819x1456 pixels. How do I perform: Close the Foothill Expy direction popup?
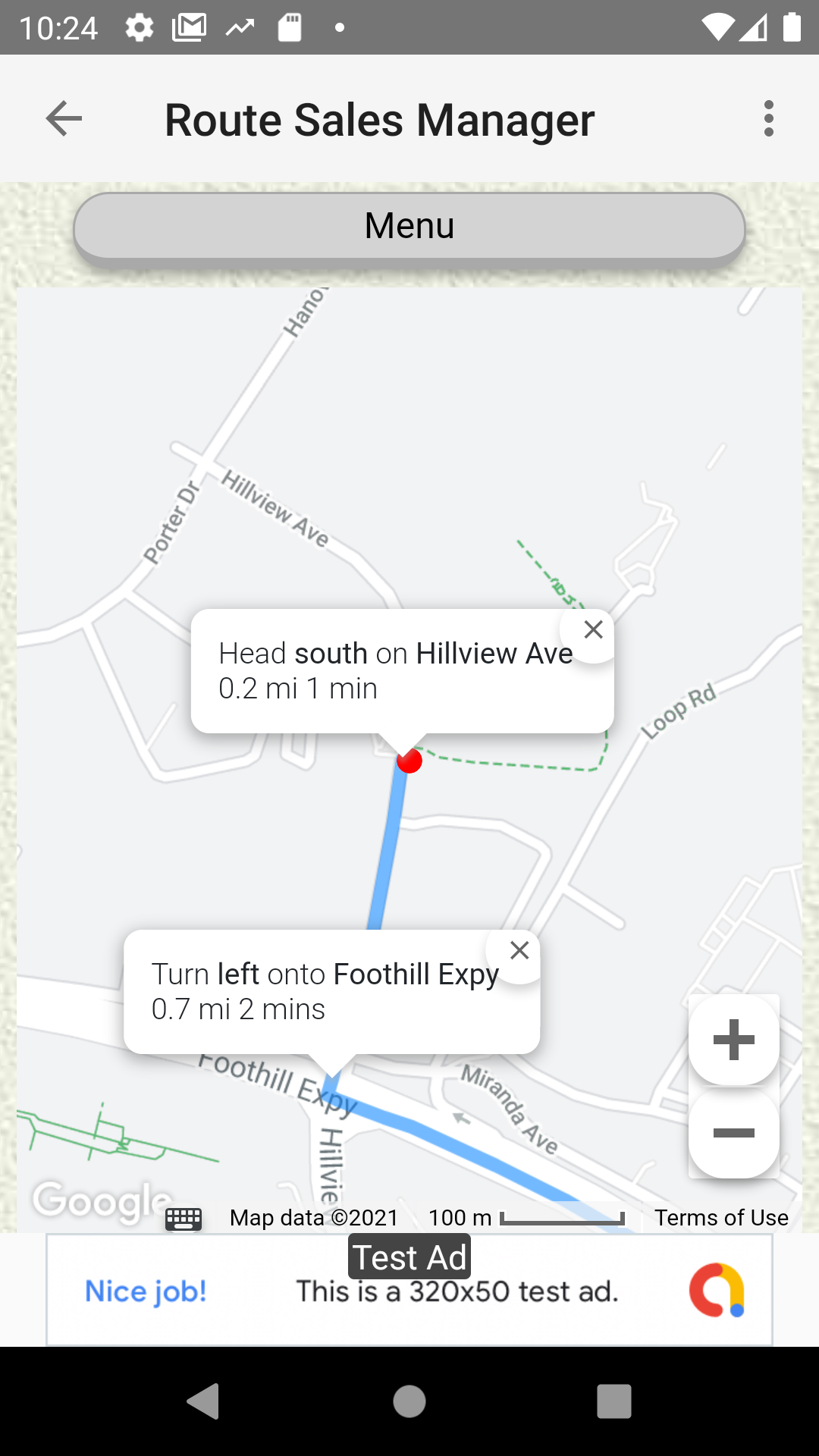519,951
